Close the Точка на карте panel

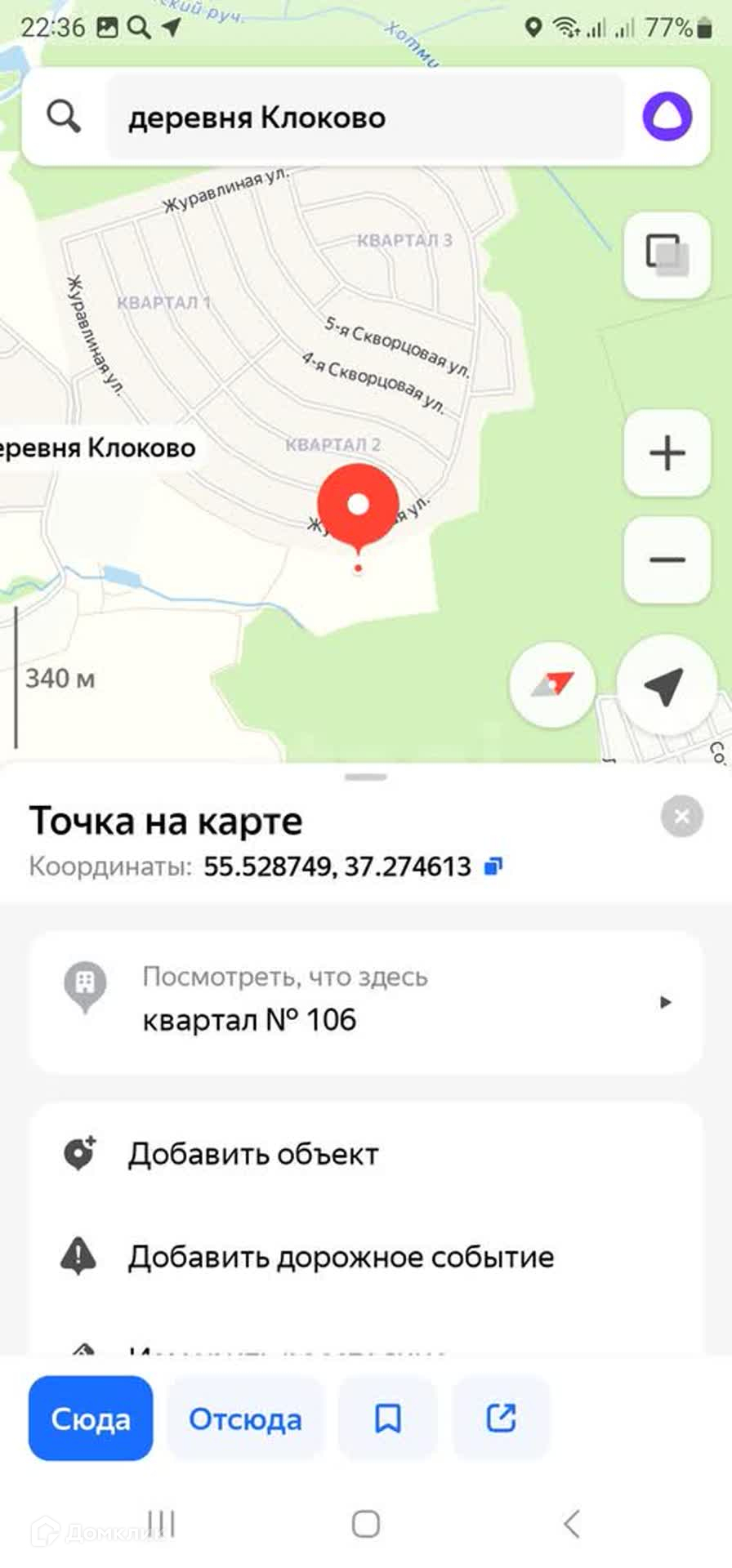[x=681, y=815]
